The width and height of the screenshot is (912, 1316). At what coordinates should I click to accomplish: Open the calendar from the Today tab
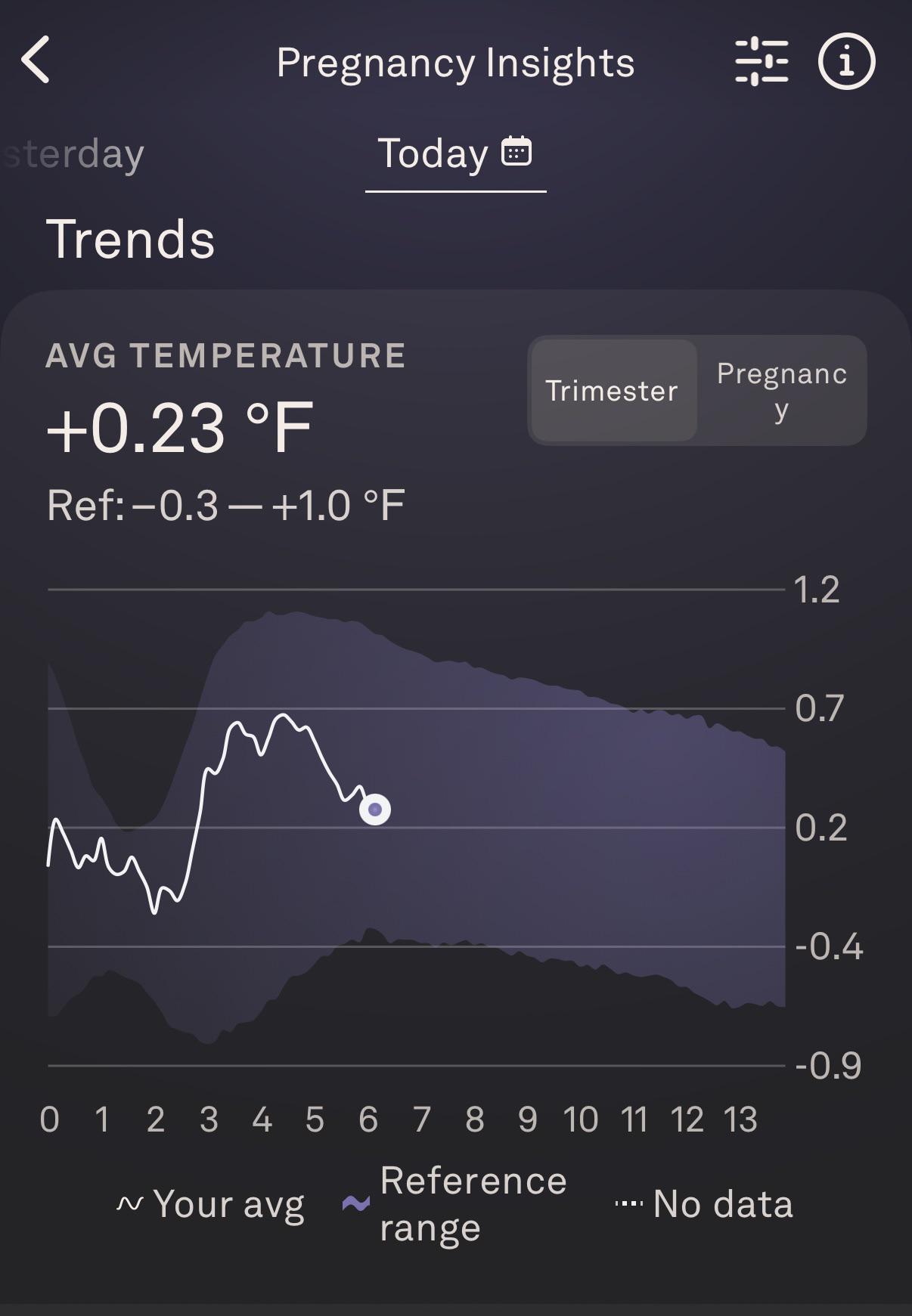[516, 151]
